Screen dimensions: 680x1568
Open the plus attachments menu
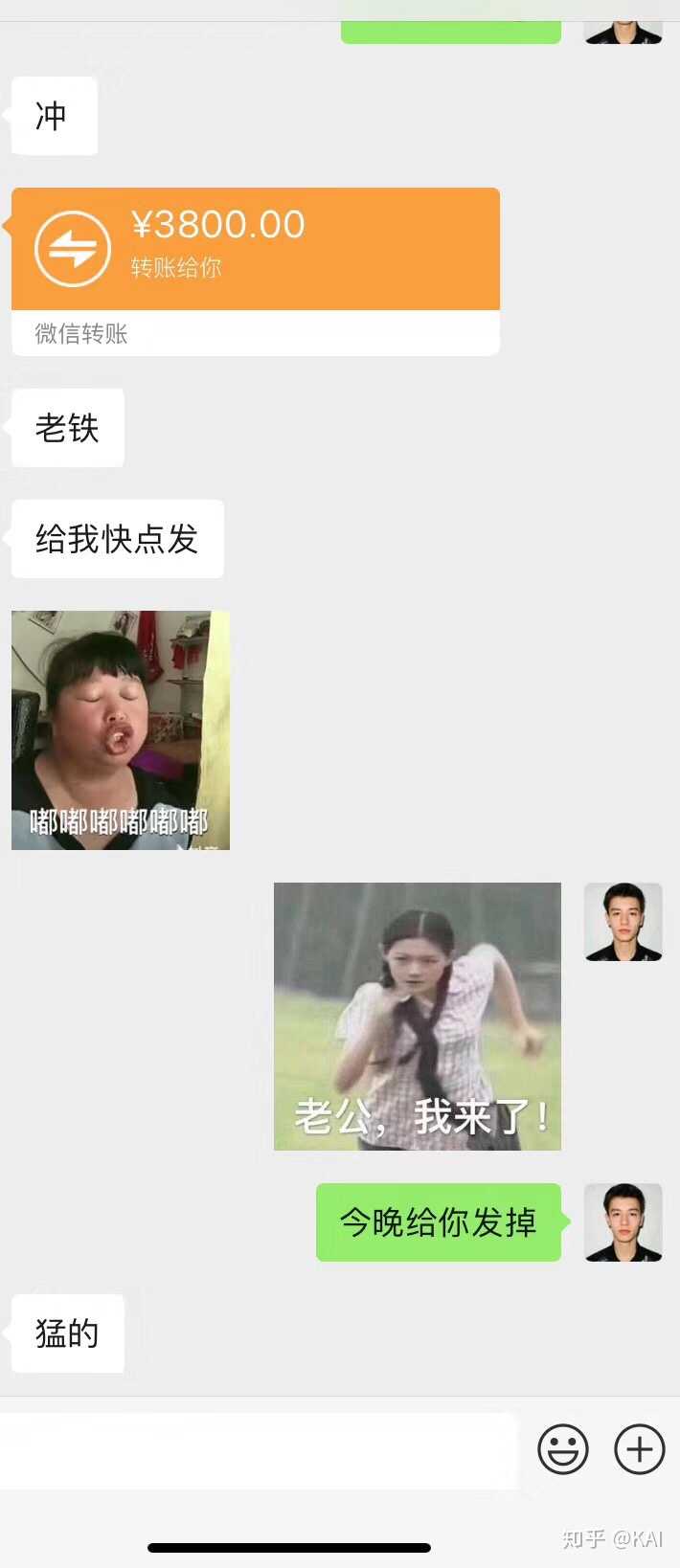639,1448
